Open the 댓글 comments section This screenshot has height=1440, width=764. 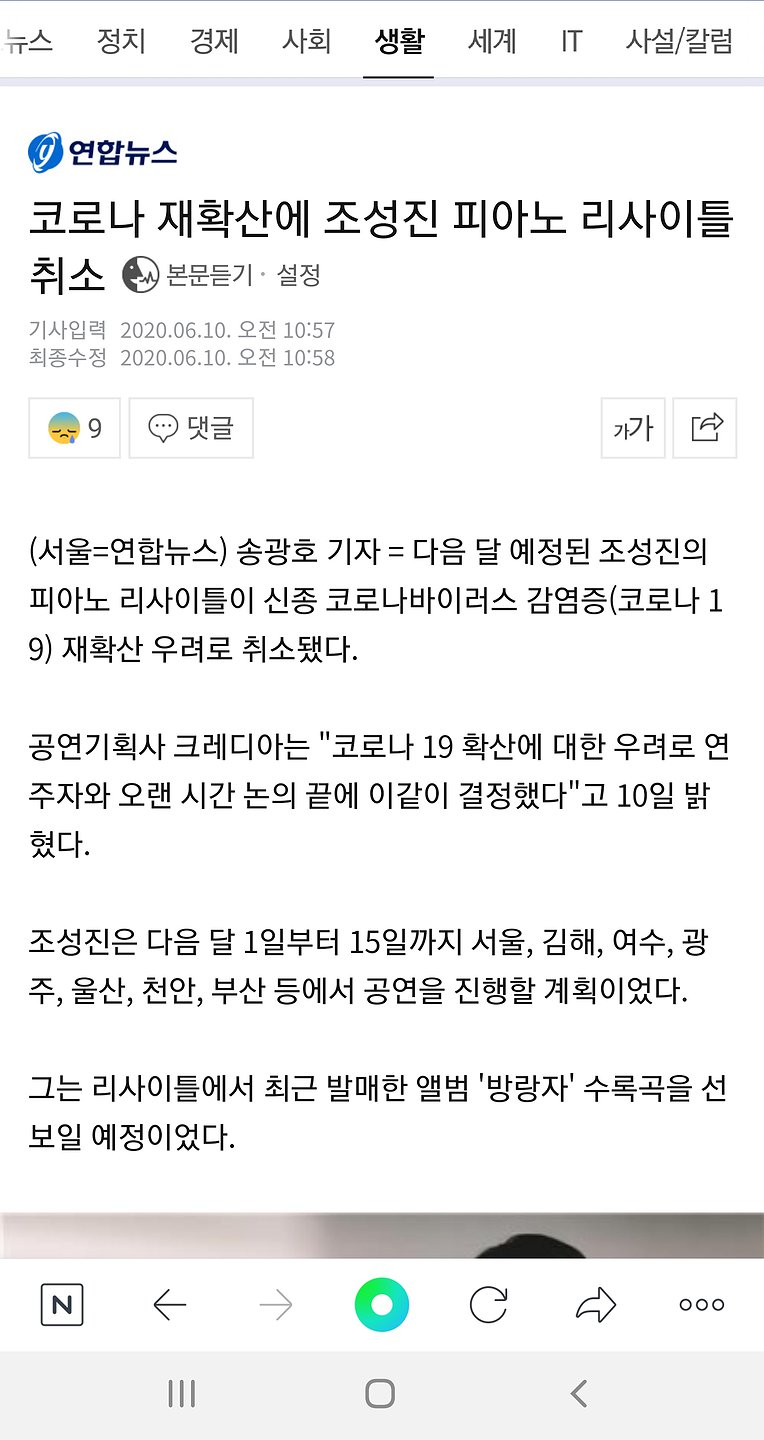(x=191, y=428)
